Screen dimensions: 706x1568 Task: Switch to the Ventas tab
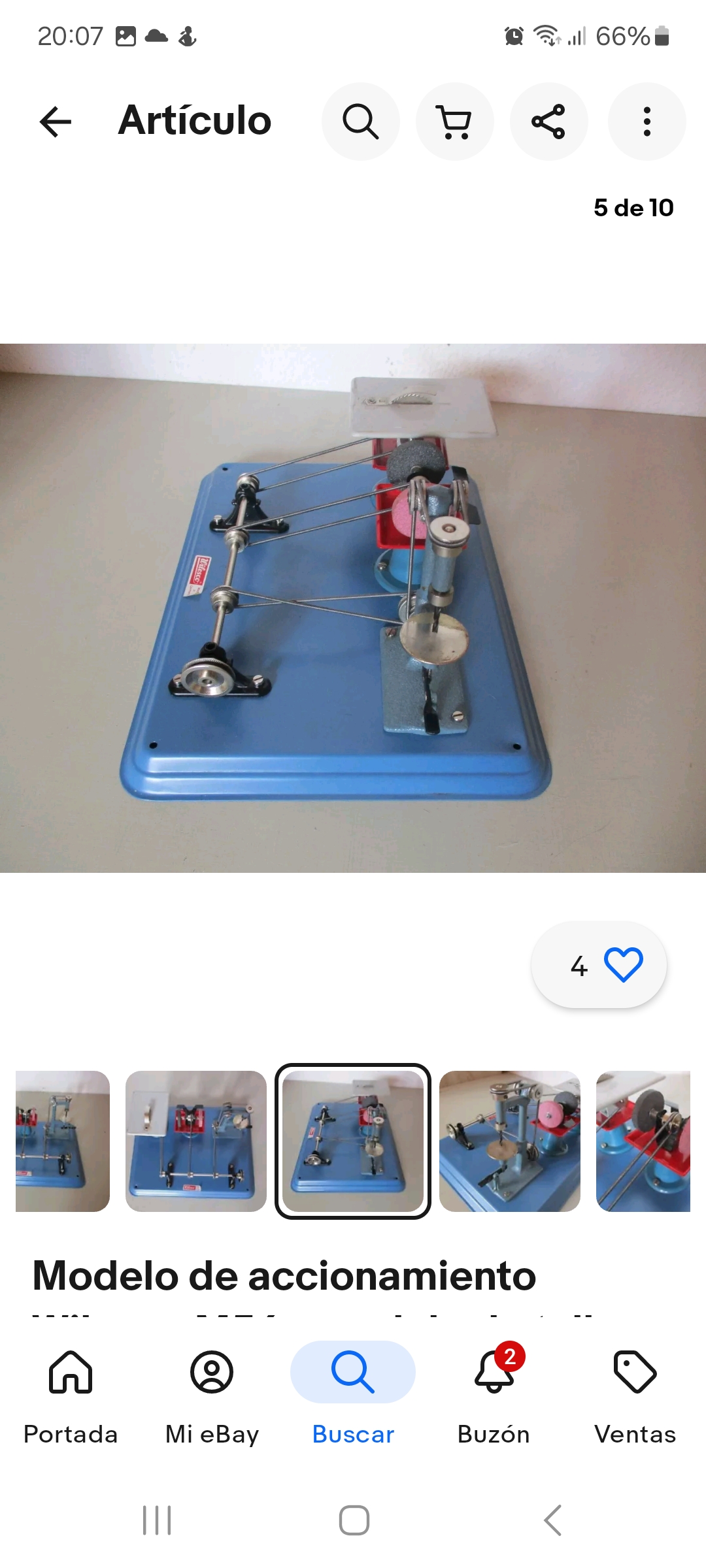(x=635, y=1397)
